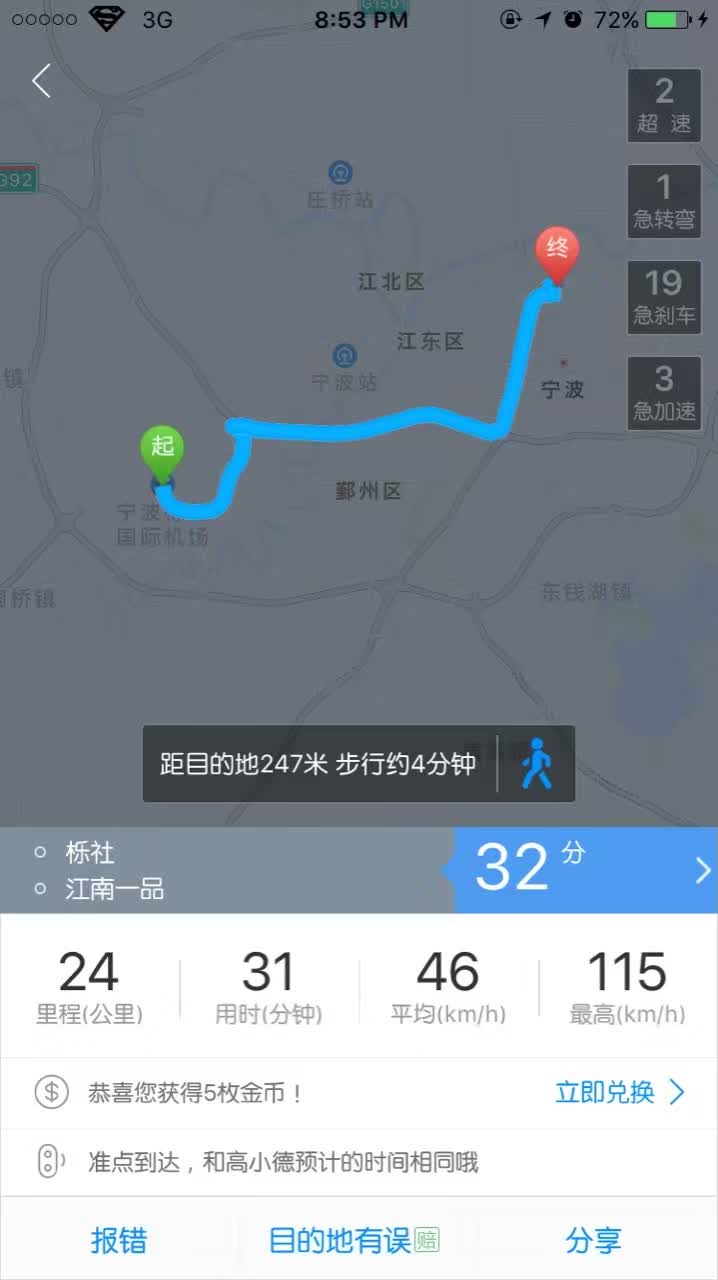Tap 报错 to report an error
The width and height of the screenshot is (718, 1280).
pyautogui.click(x=119, y=1241)
